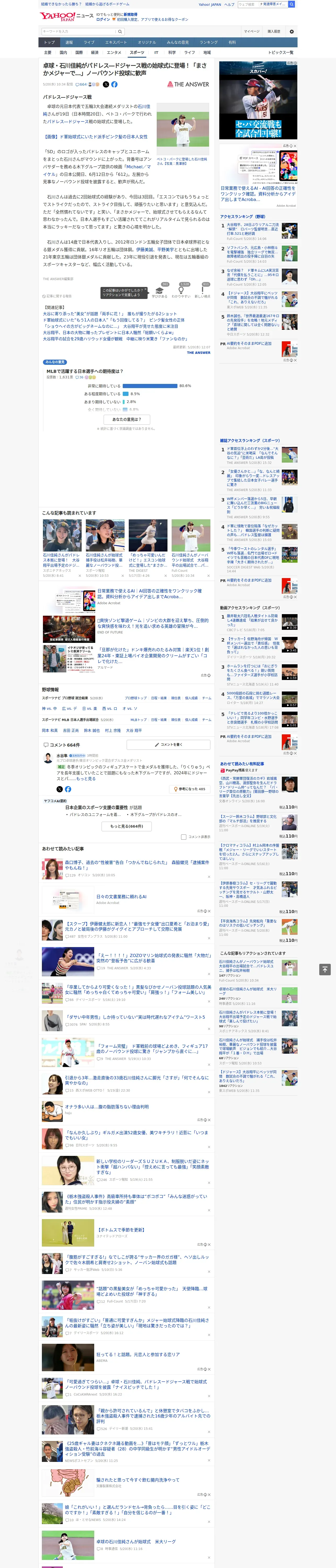The image size is (336, 1568).
Task: Tap 参考になった button on 水谷隼's comment
Action: click(190, 789)
